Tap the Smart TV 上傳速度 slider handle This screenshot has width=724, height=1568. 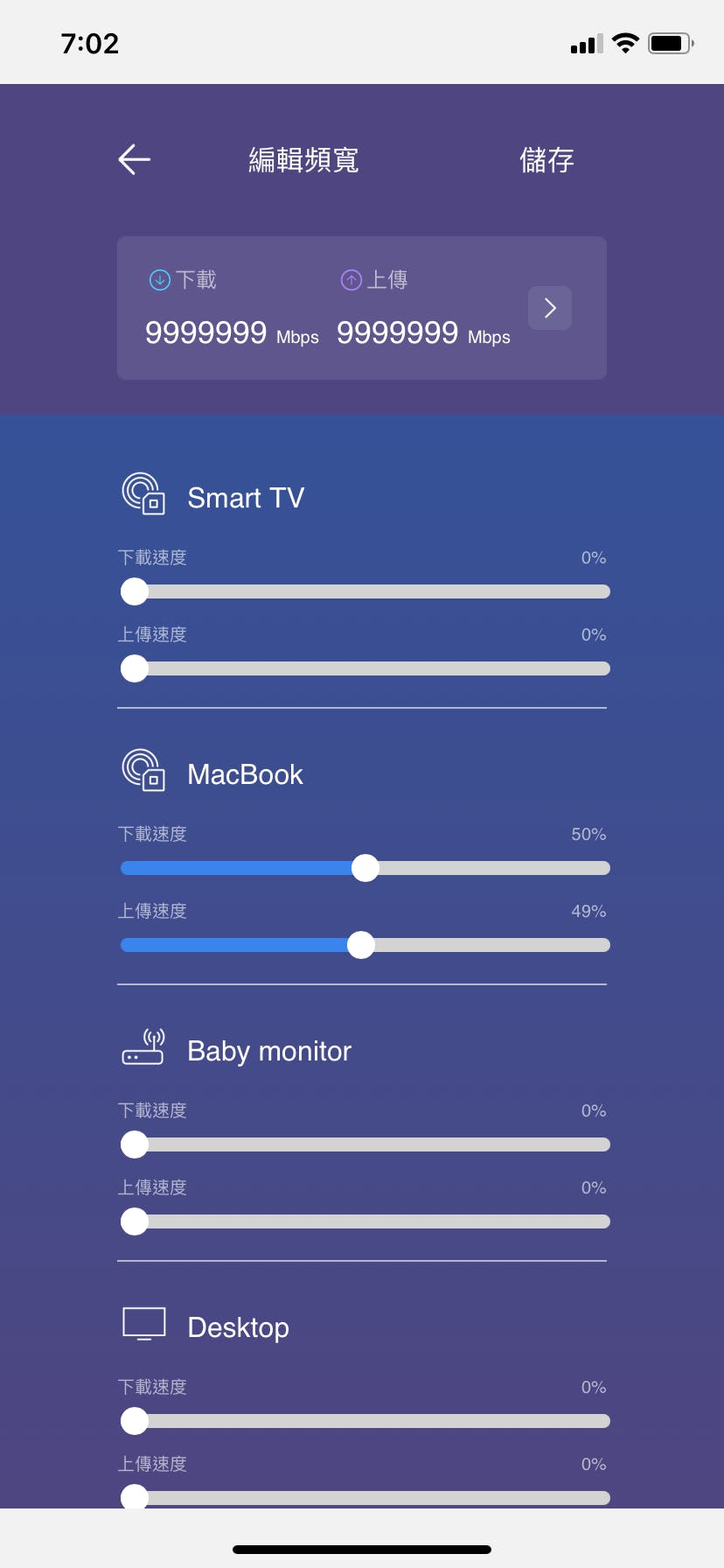coord(135,668)
